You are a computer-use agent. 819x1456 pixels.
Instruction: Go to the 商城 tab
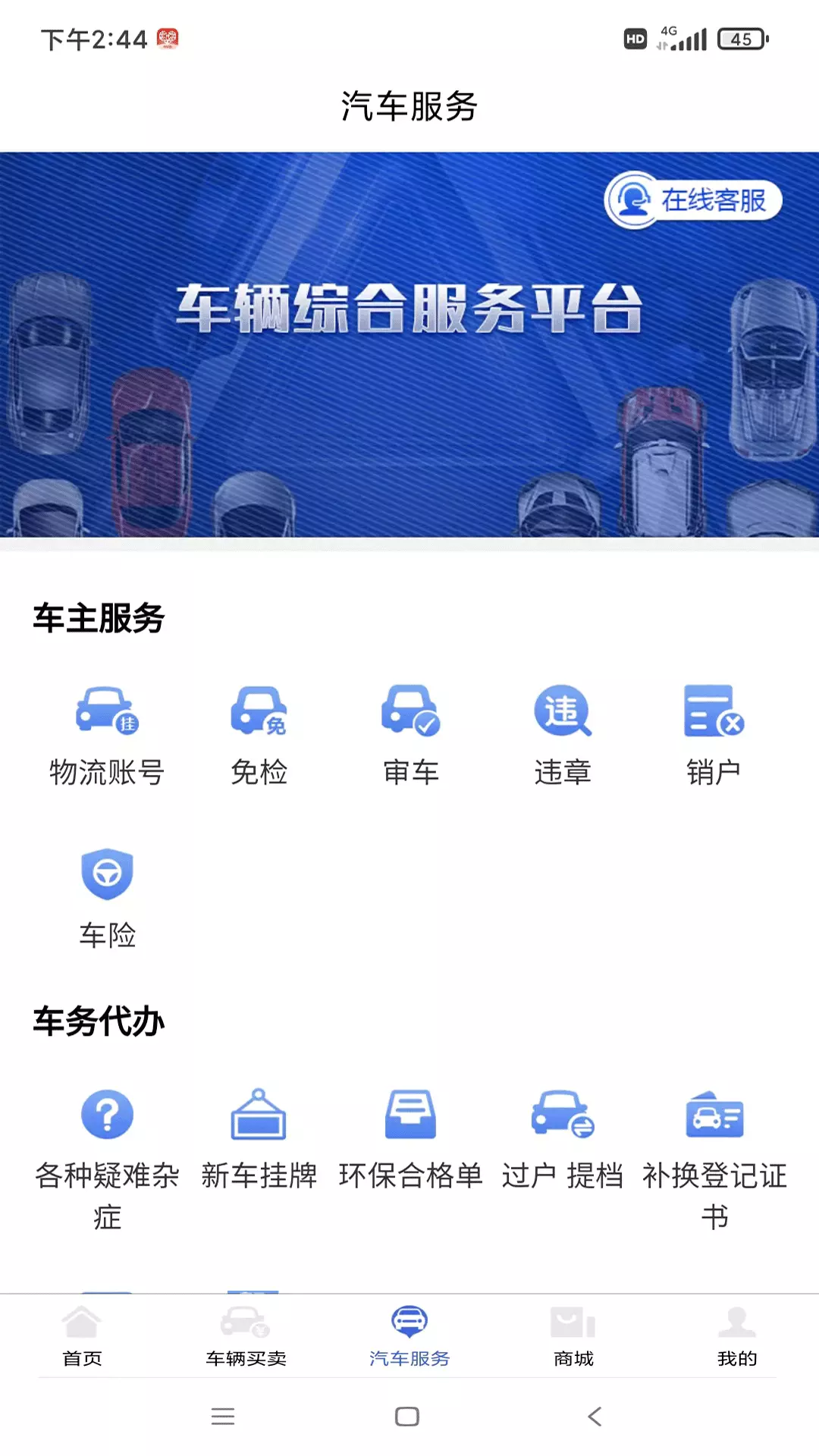[x=573, y=1336]
